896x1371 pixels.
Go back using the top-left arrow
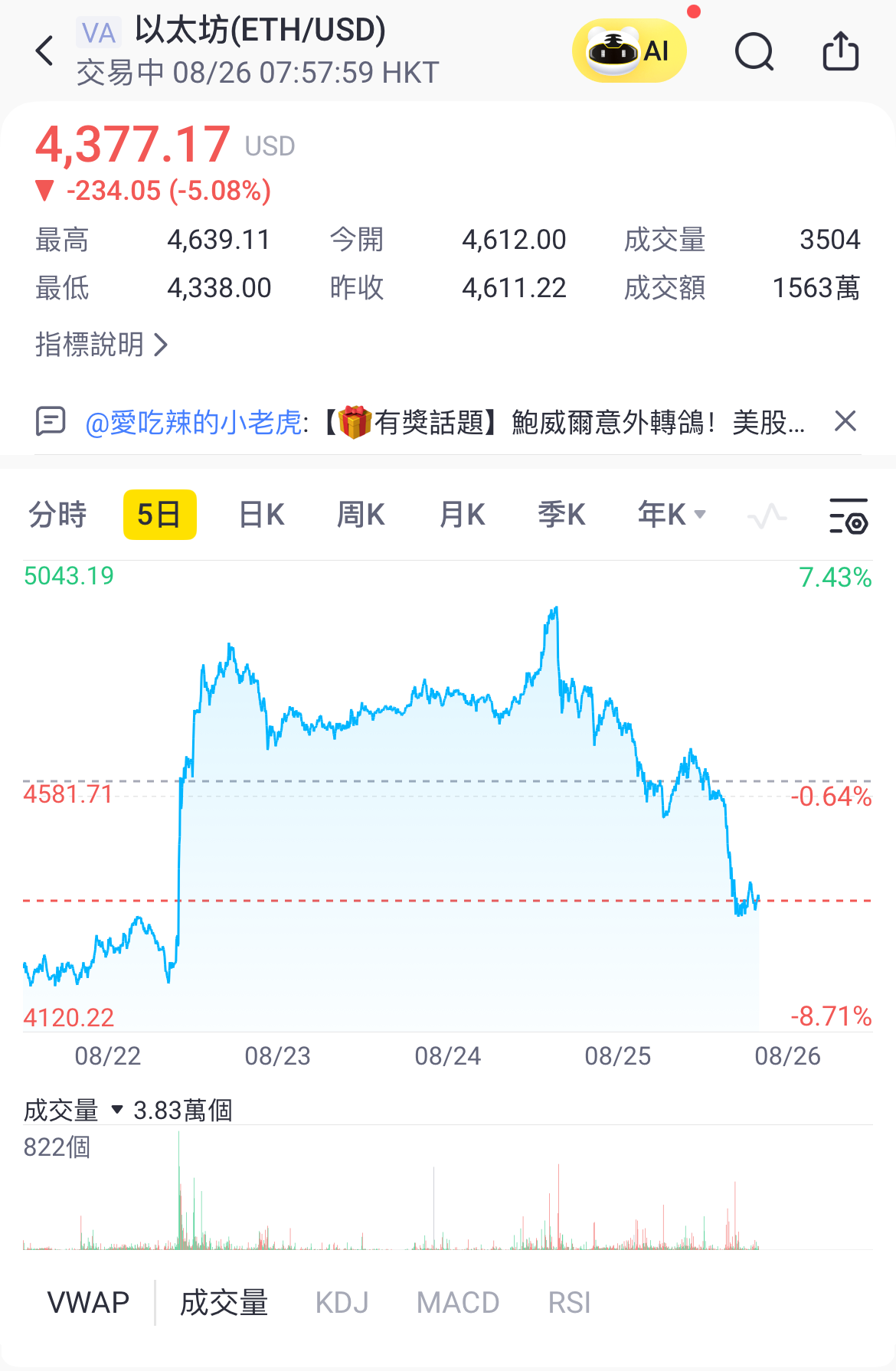click(x=45, y=51)
